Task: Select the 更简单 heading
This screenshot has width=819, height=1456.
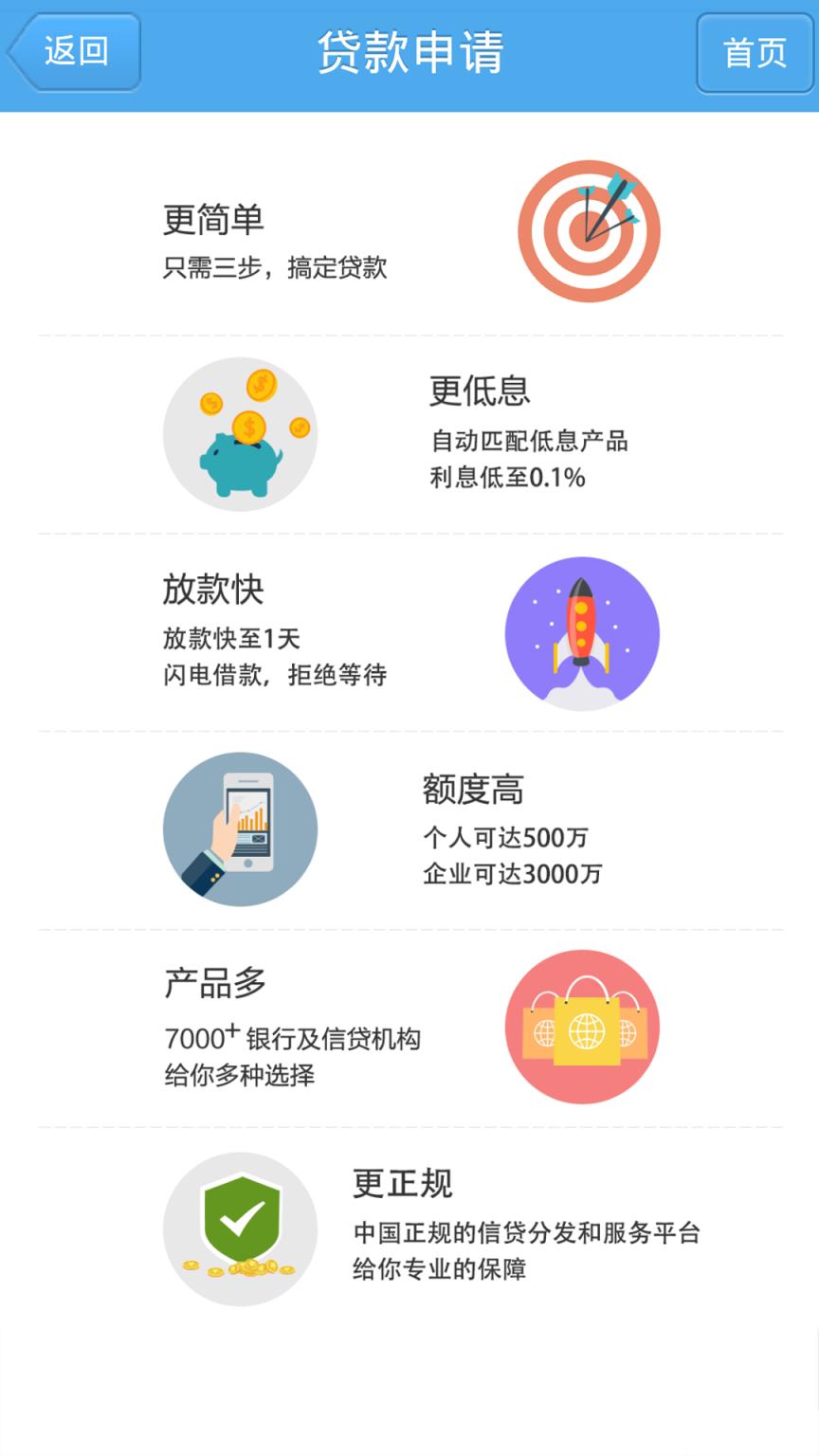Action: [216, 218]
